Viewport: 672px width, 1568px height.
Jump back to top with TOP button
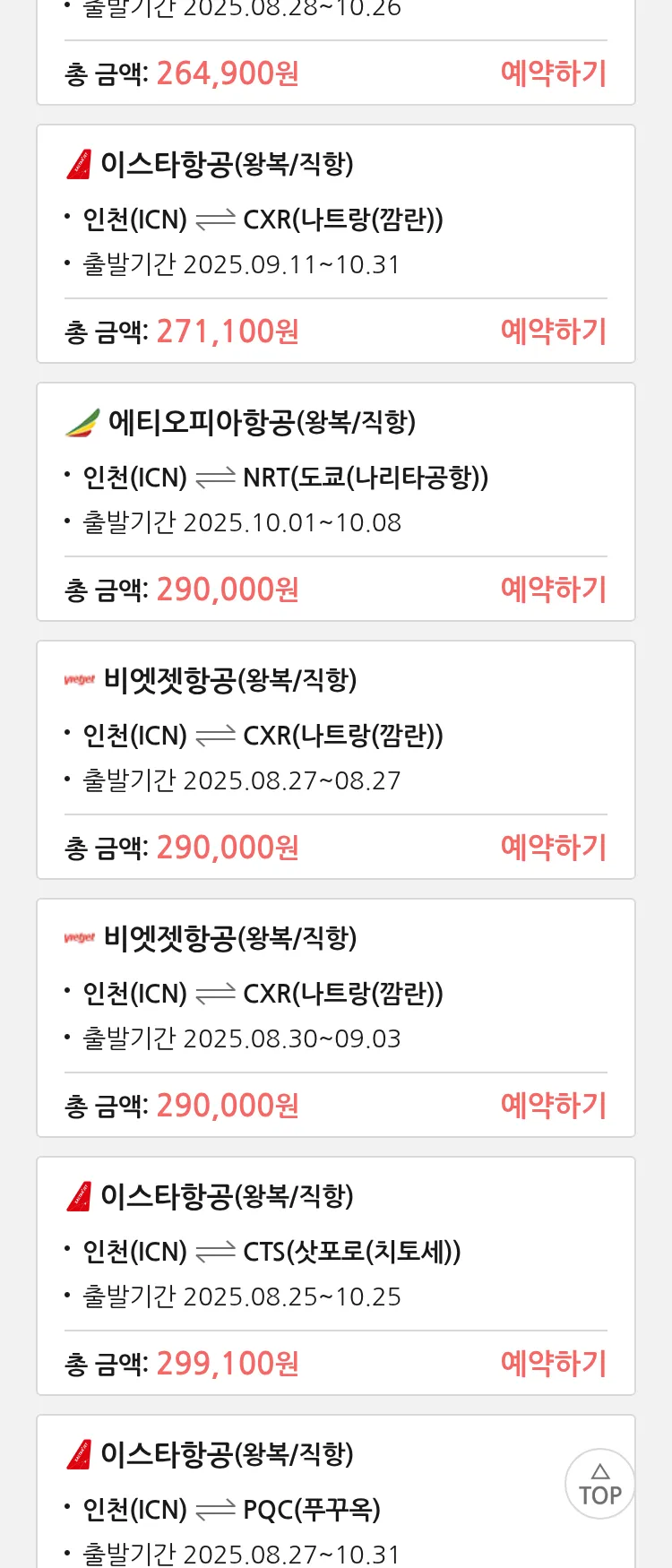[x=599, y=1485]
